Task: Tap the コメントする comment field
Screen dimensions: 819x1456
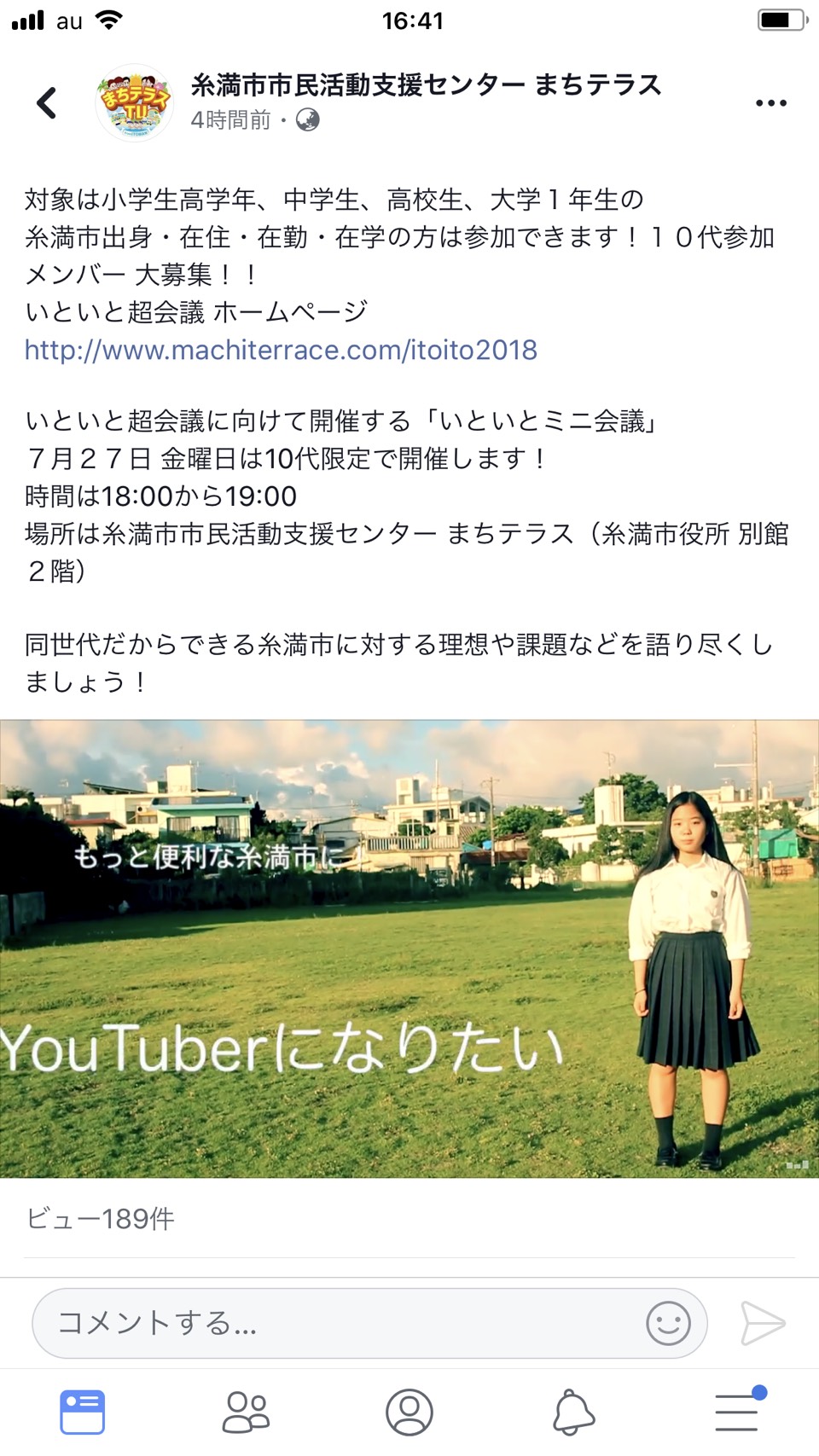Action: pyautogui.click(x=369, y=1323)
